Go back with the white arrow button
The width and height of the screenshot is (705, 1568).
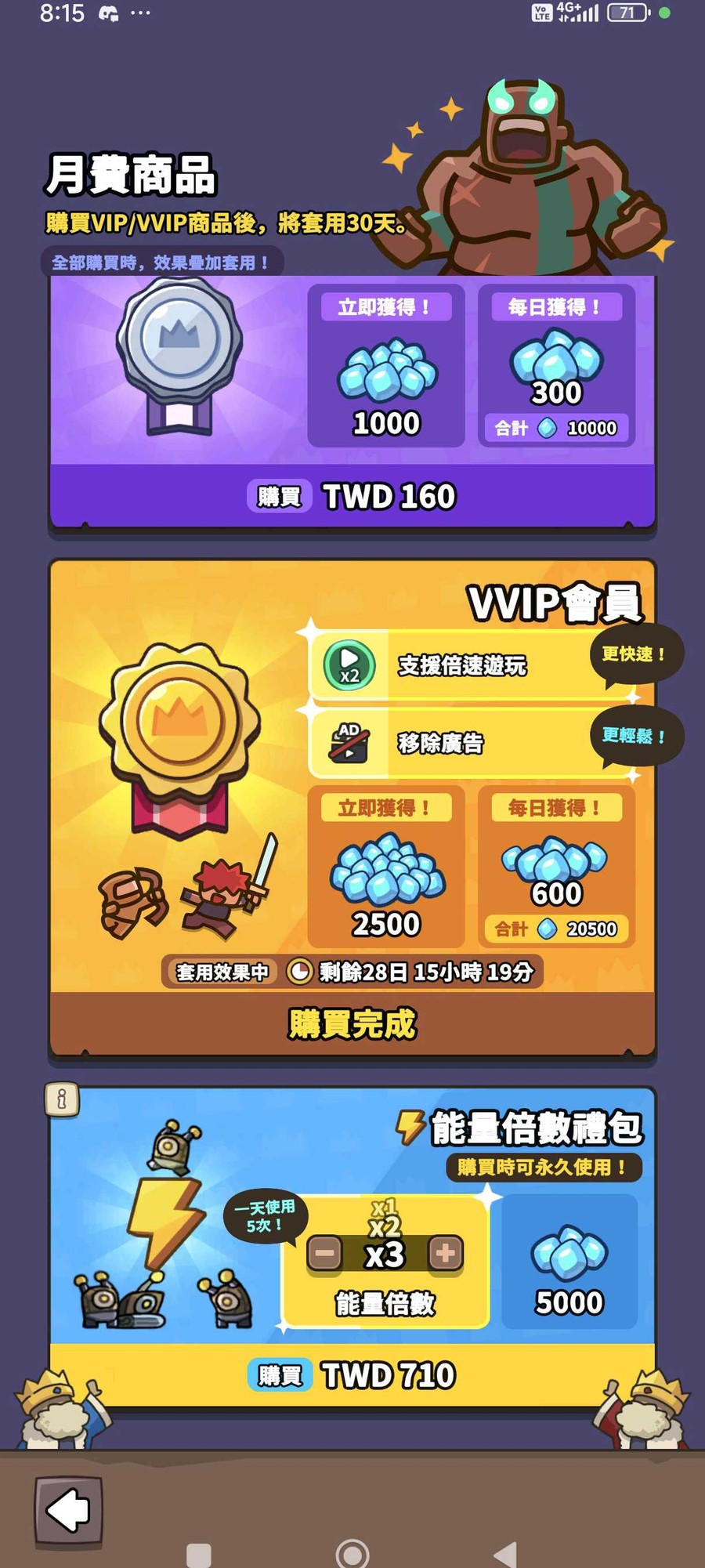[x=68, y=1510]
